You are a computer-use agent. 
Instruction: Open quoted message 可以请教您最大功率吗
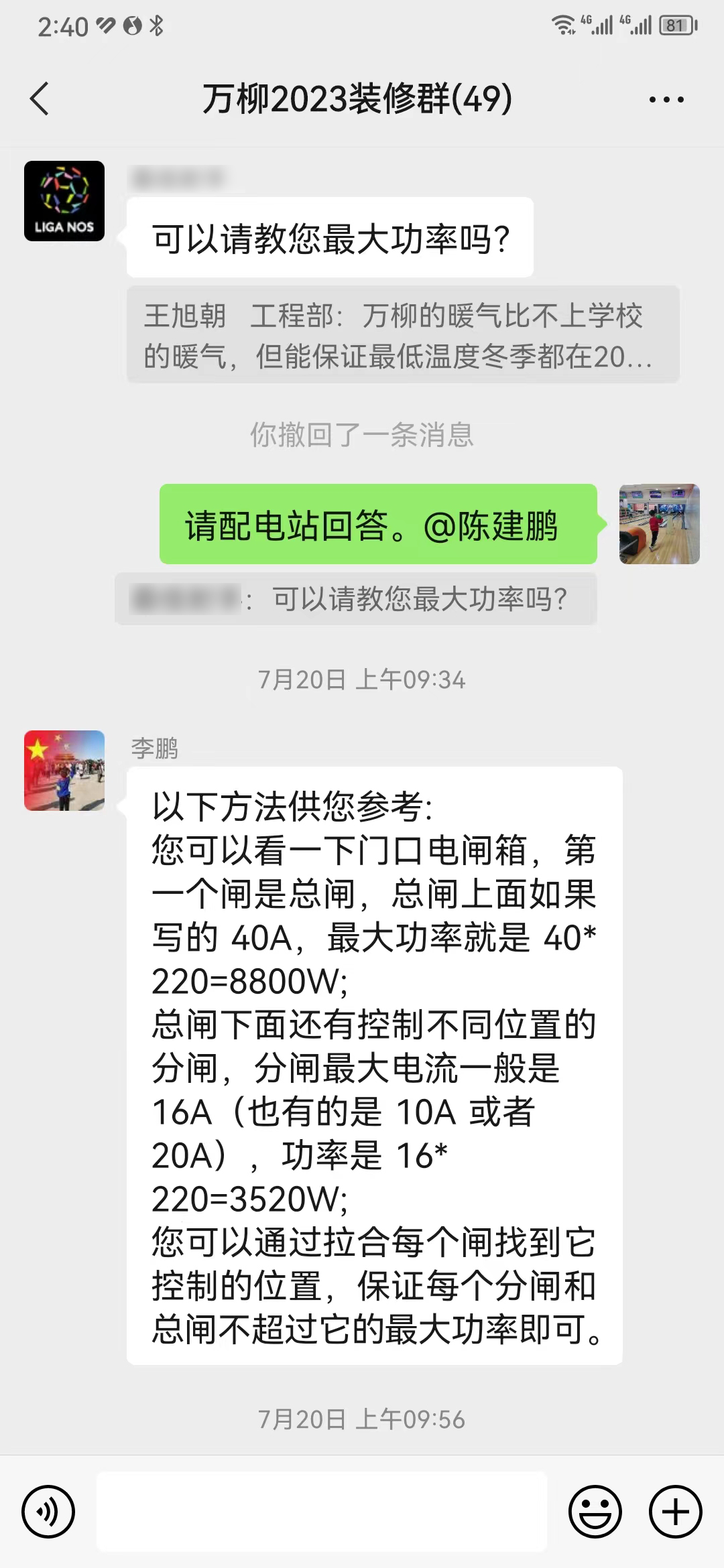[x=355, y=599]
